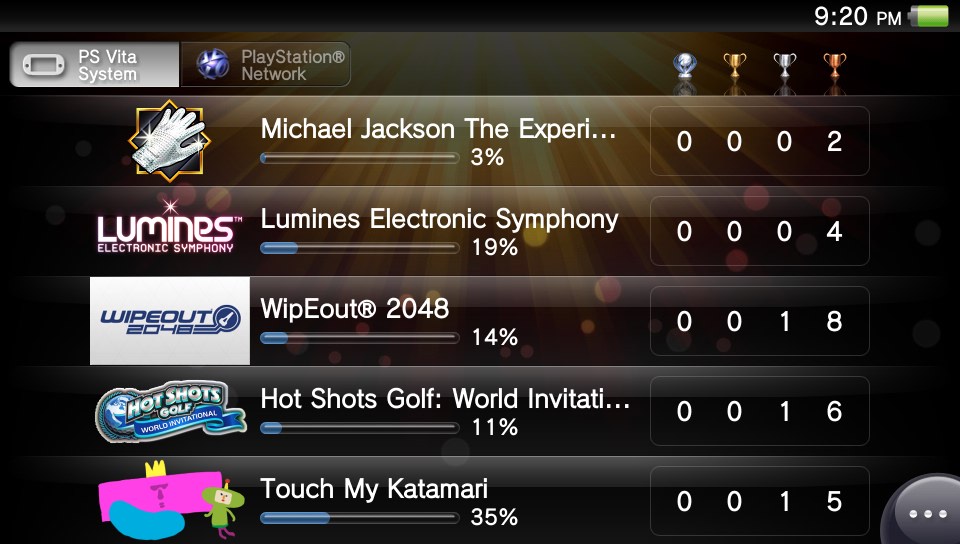The height and width of the screenshot is (544, 960).
Task: Open Michael Jackson The Experience trophies
Action: (437, 141)
